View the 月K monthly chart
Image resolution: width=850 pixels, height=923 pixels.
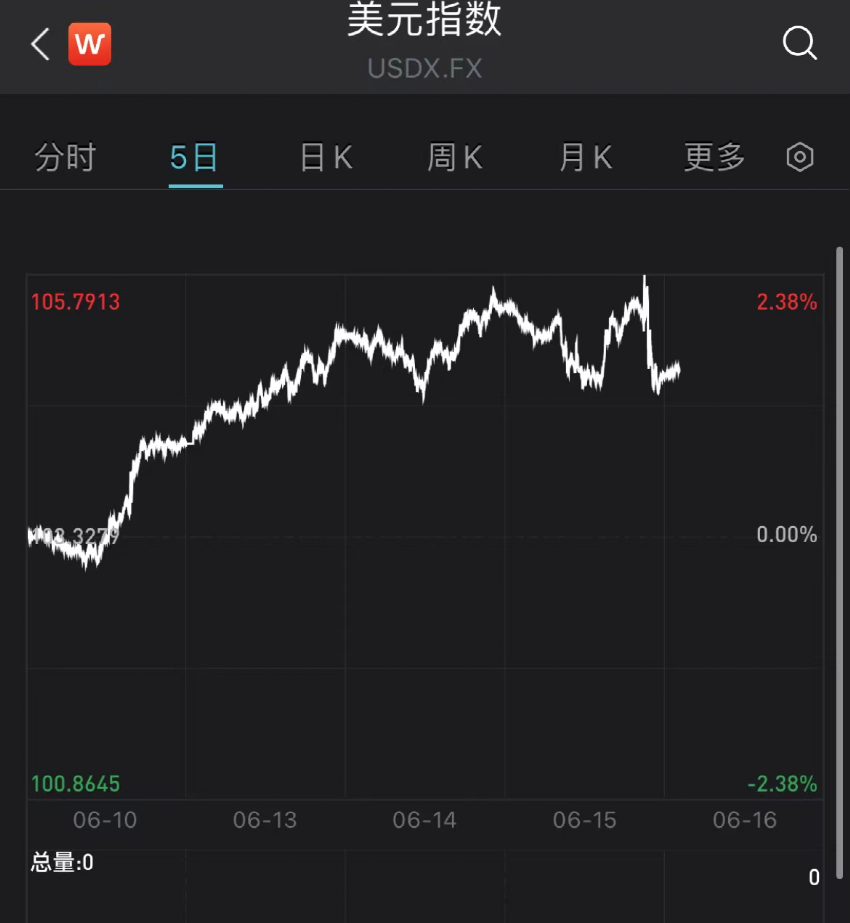coord(585,157)
